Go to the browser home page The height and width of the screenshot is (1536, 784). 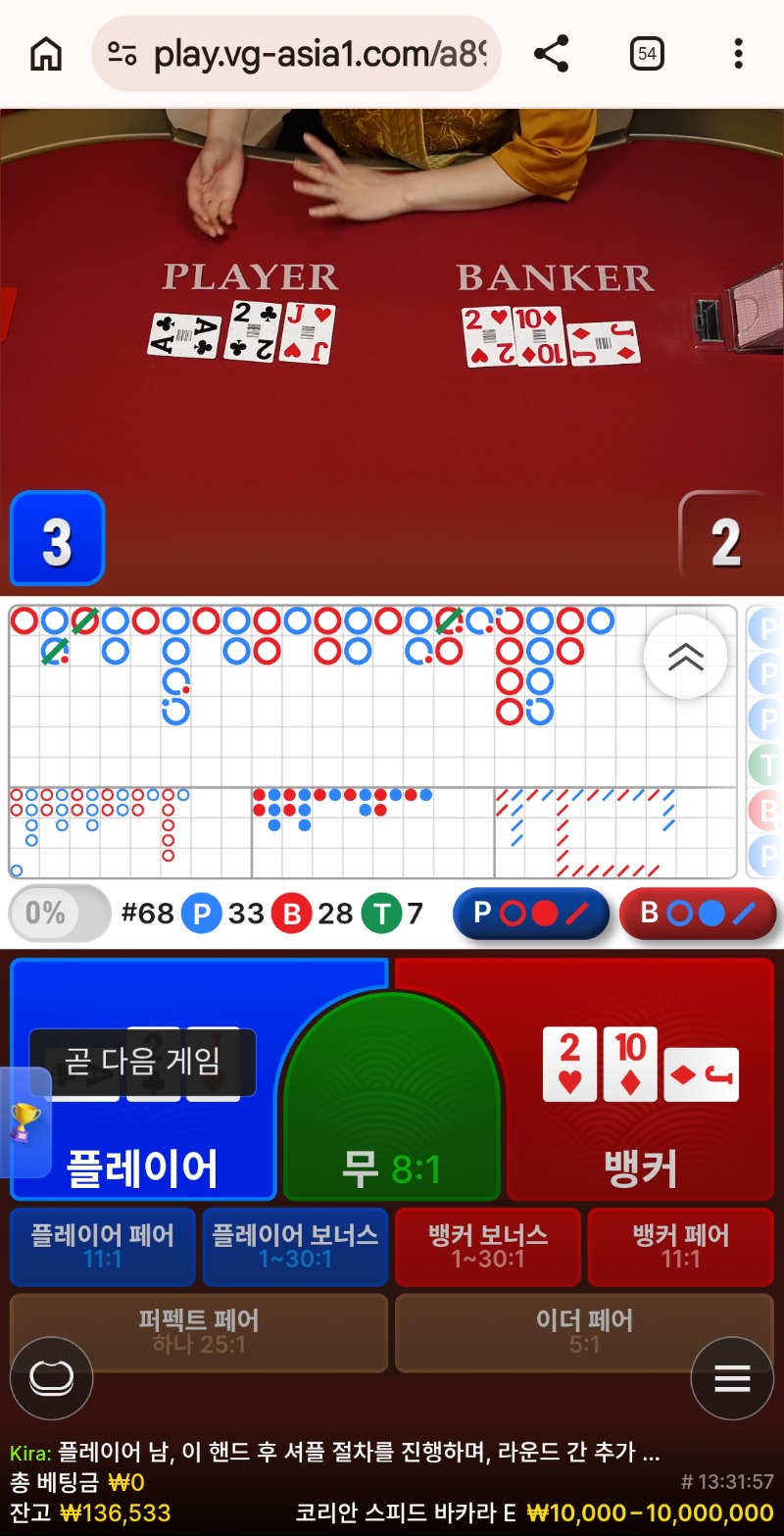click(x=46, y=54)
